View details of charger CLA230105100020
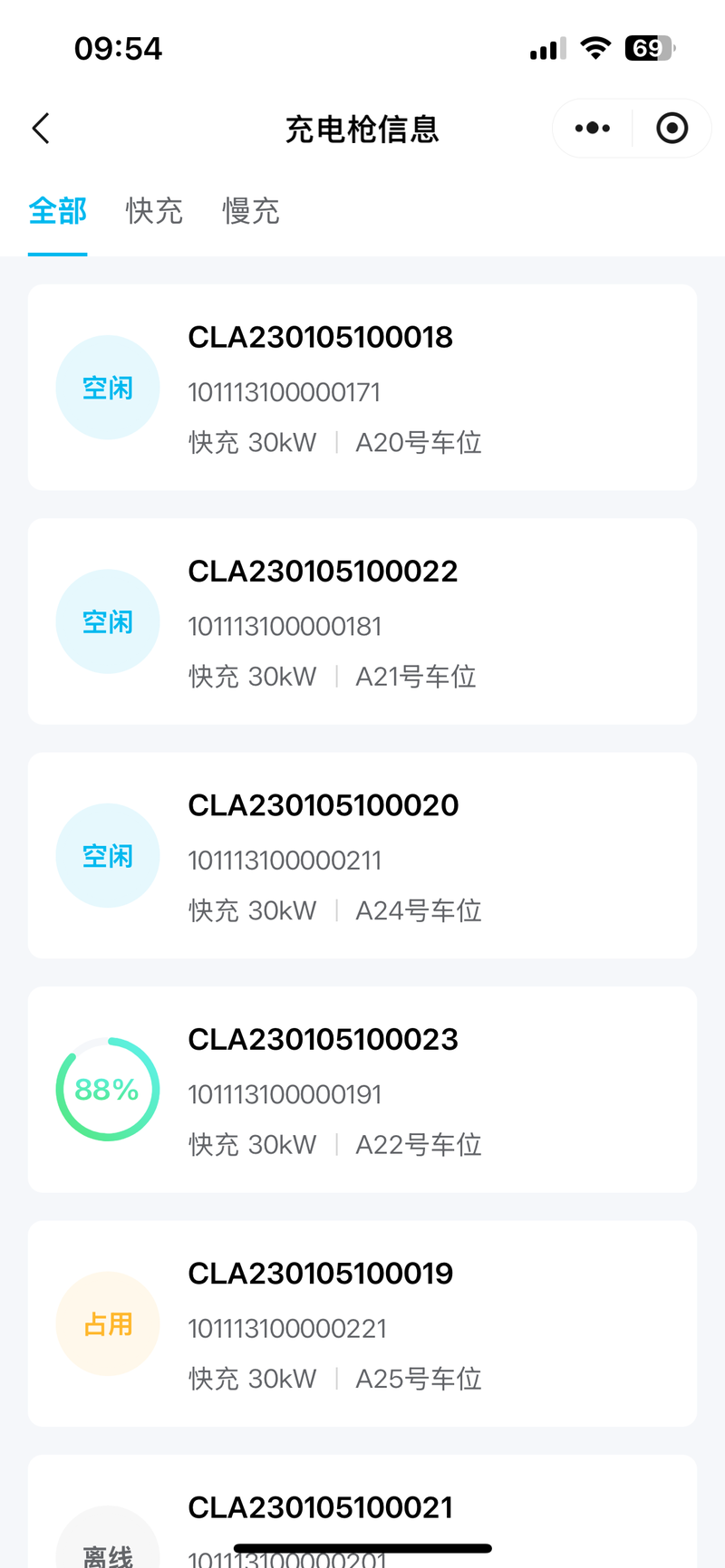725x1568 pixels. coord(362,855)
